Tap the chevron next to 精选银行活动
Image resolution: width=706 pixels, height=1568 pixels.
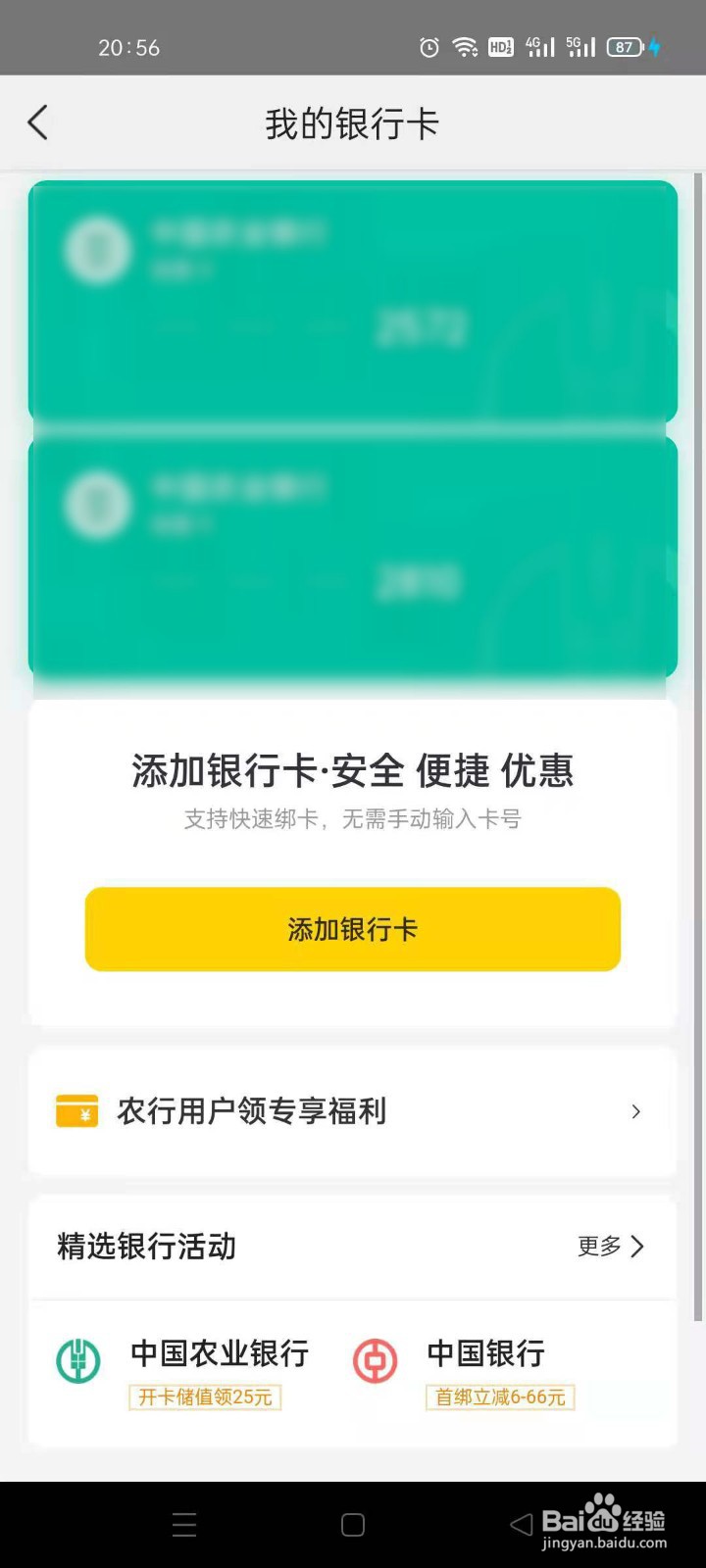click(640, 1247)
